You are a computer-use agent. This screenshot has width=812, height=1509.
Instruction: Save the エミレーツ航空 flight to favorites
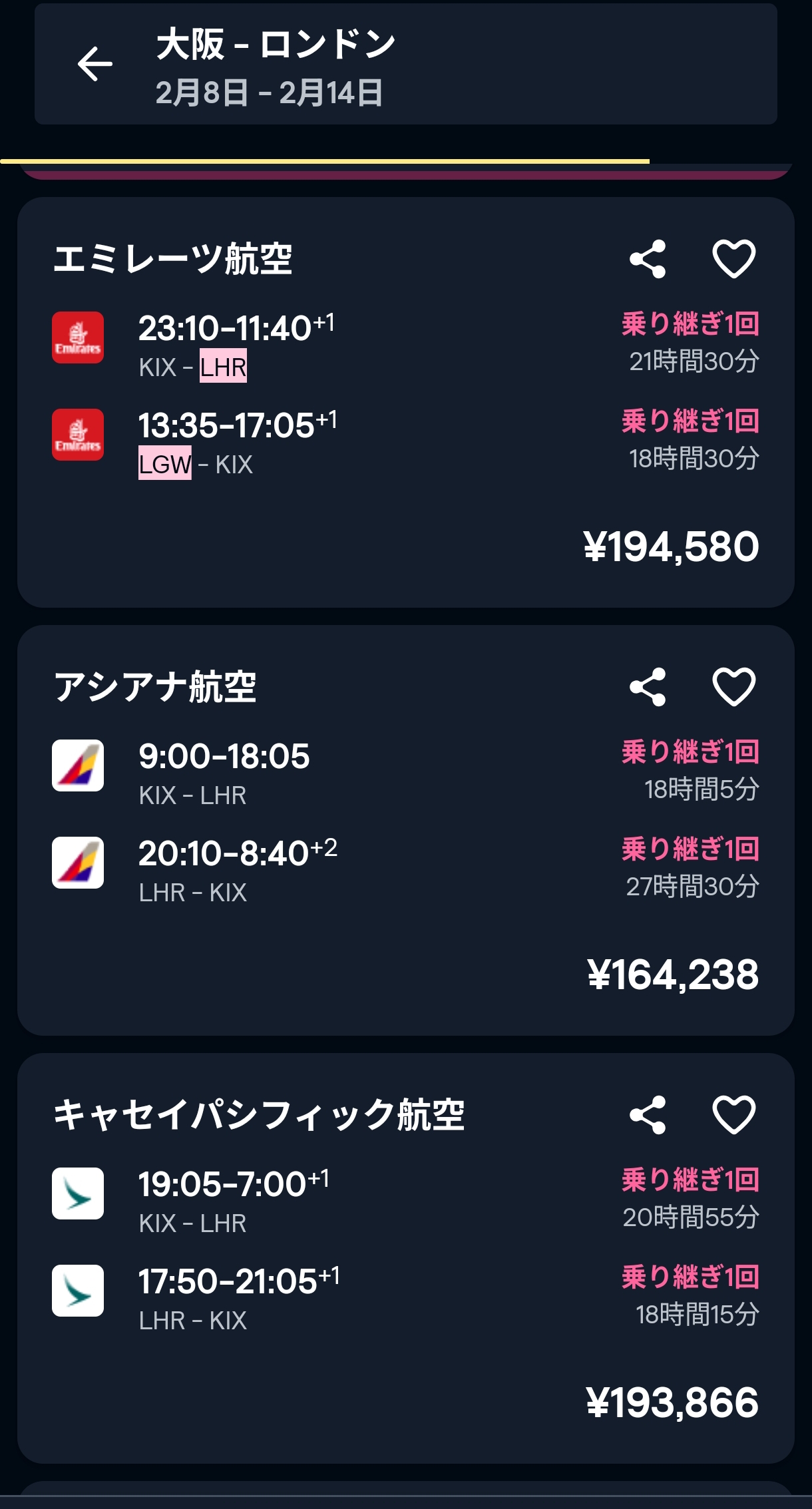733,259
